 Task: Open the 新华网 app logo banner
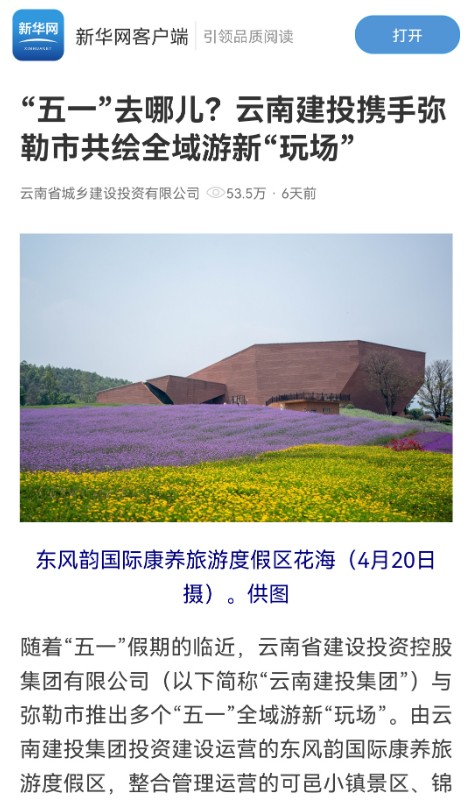(x=38, y=35)
